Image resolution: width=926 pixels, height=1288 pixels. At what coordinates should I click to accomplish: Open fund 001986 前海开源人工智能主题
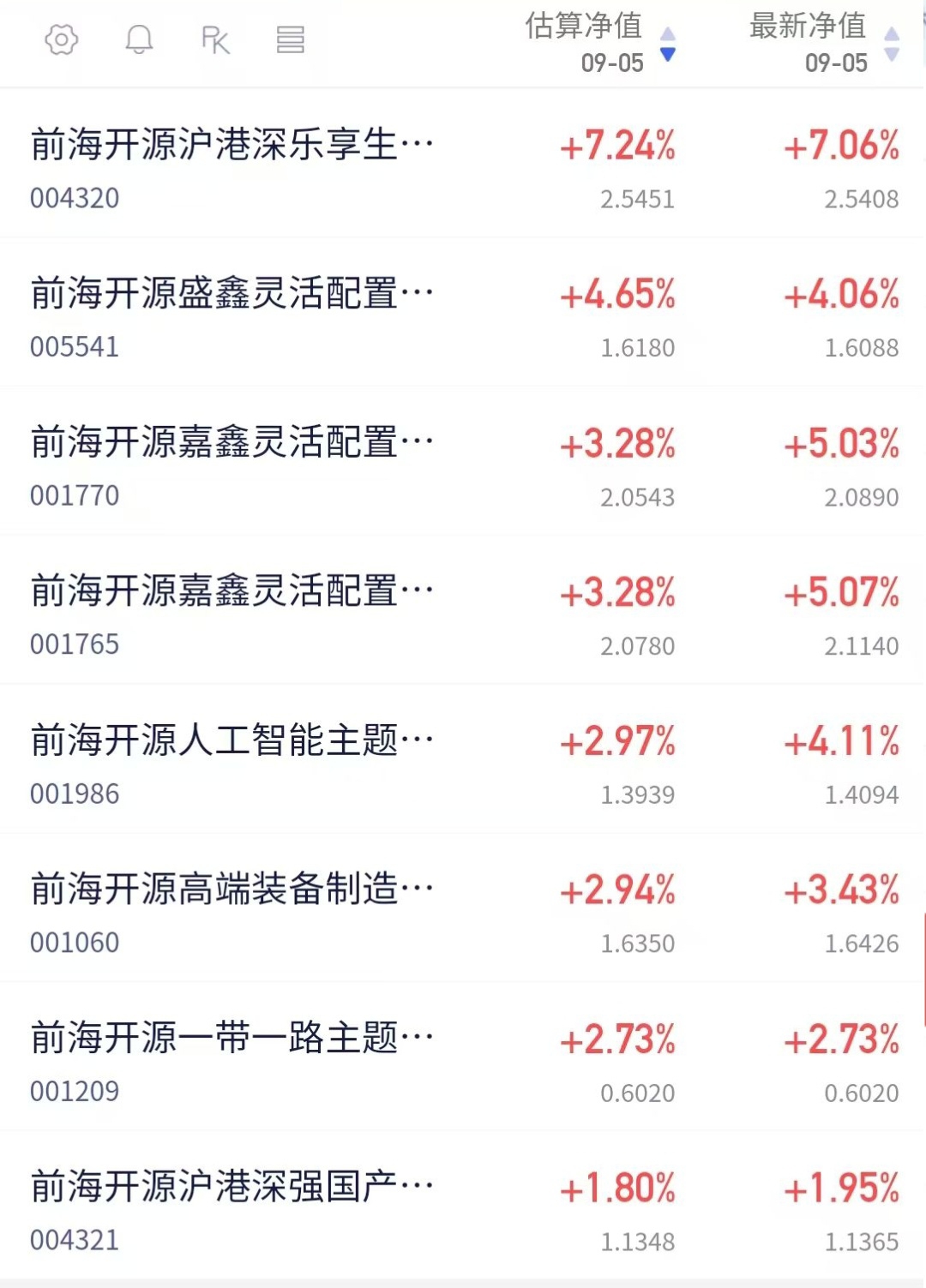463,759
